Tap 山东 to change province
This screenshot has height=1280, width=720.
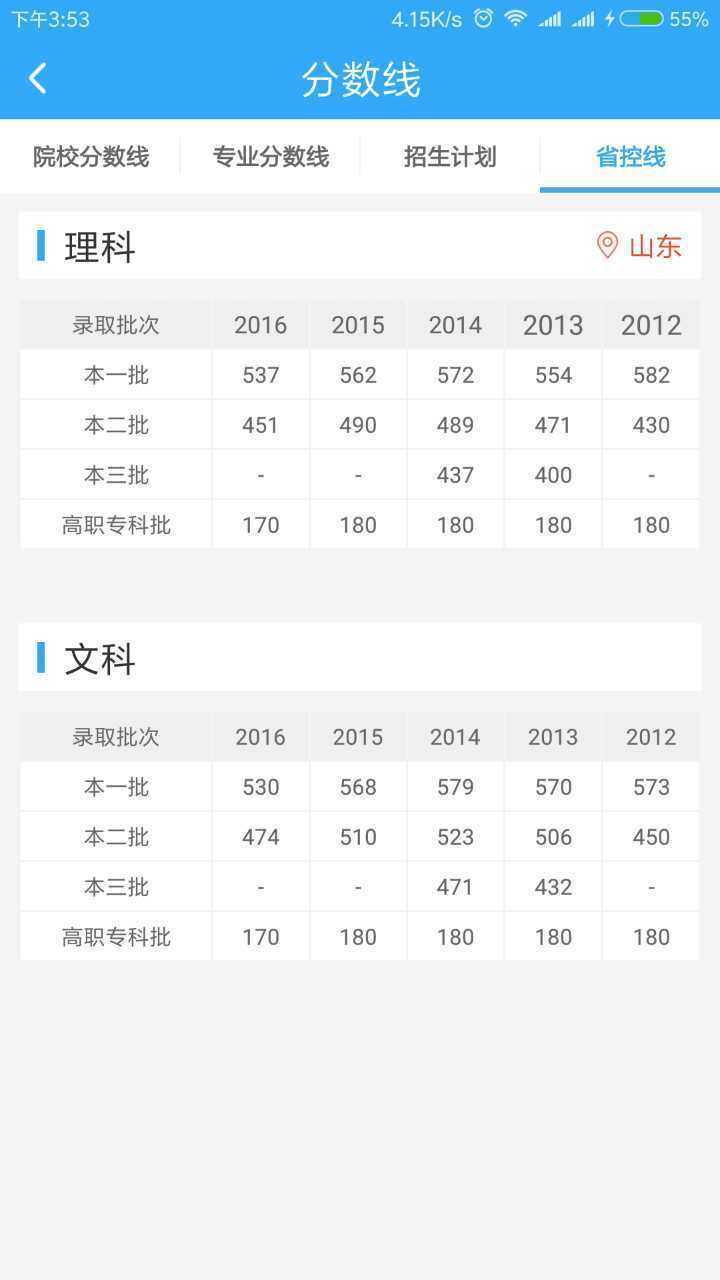pyautogui.click(x=655, y=245)
